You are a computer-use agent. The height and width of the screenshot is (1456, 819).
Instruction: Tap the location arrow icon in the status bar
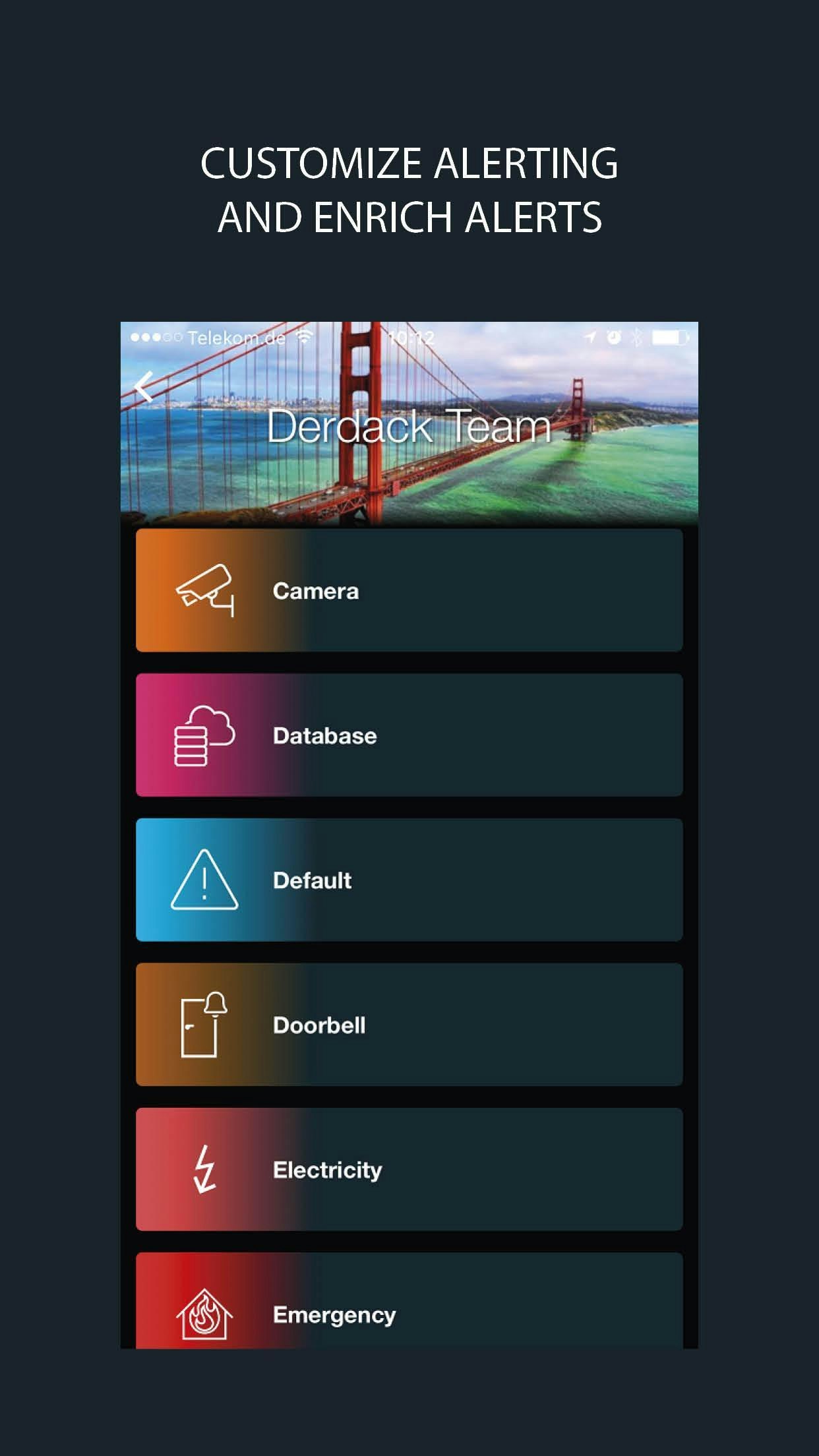click(x=588, y=337)
